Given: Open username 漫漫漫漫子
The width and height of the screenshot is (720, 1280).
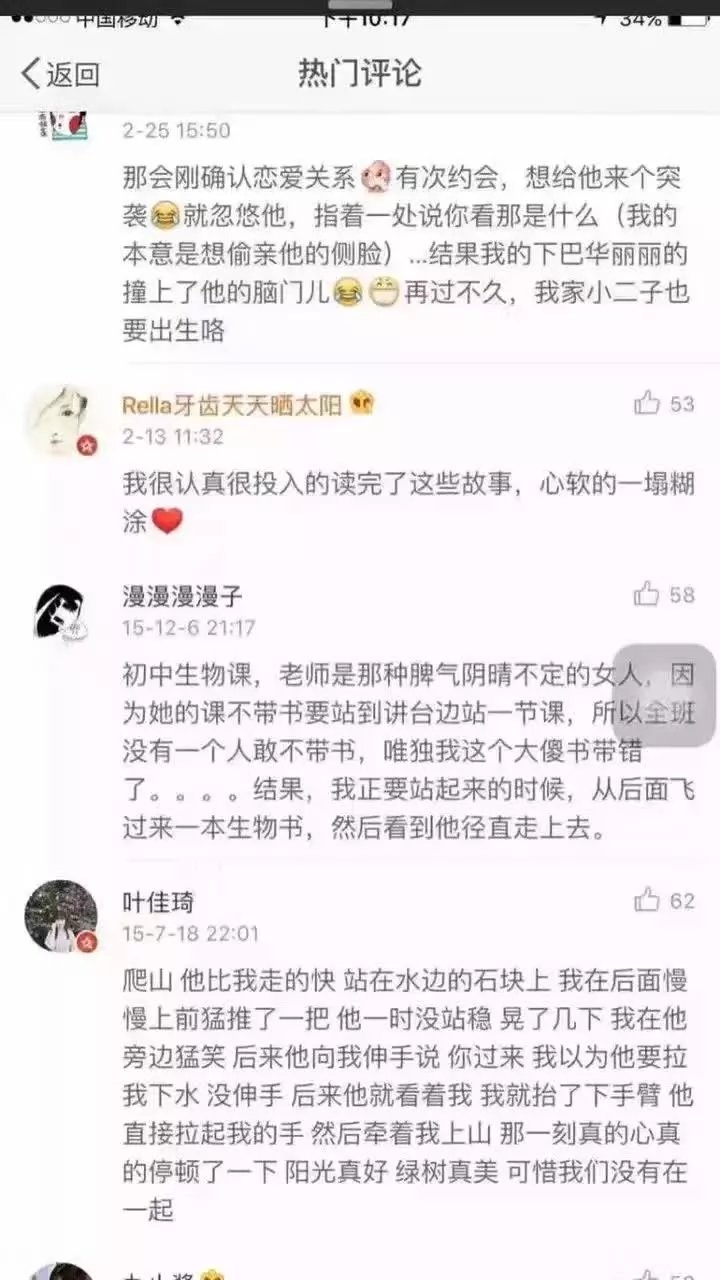Looking at the screenshot, I should [182, 597].
